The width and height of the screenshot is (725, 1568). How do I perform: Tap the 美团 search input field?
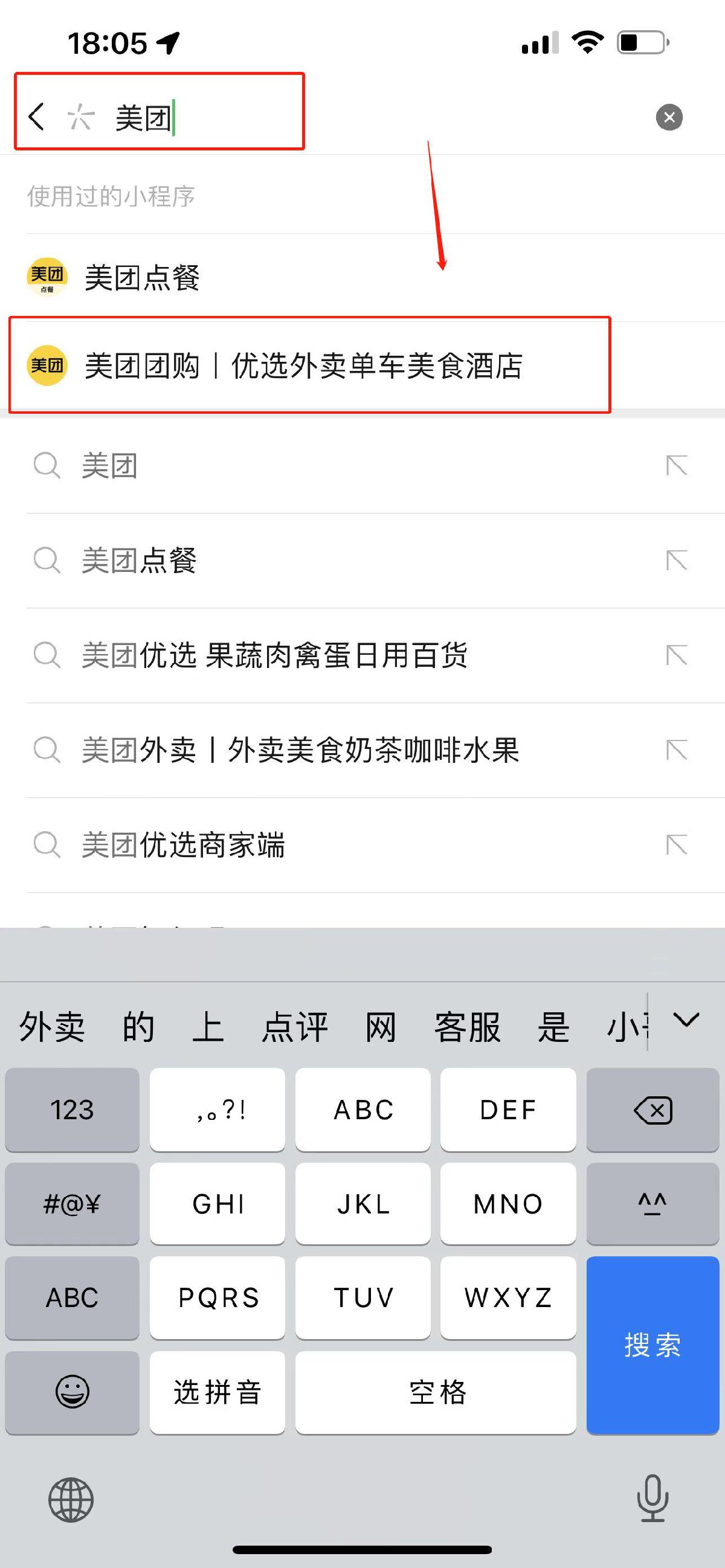pos(366,117)
